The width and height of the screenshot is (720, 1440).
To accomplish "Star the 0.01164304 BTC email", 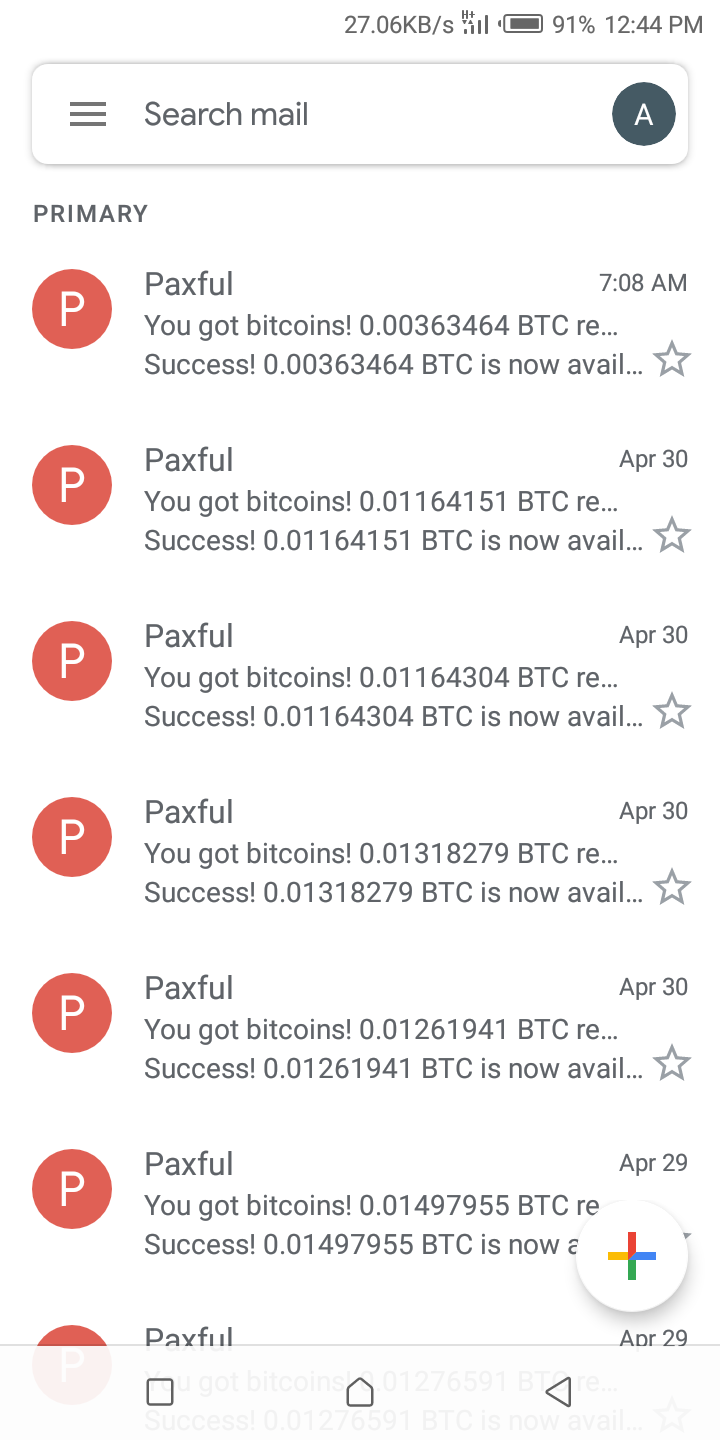I will pos(672,712).
